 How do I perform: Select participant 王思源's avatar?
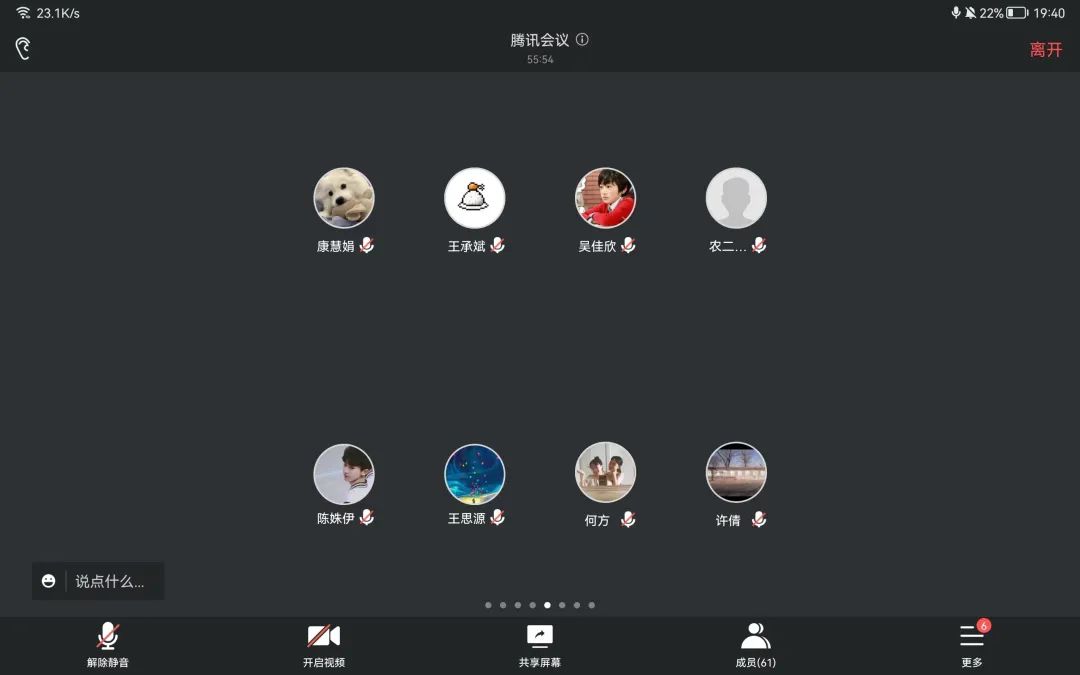[x=475, y=473]
